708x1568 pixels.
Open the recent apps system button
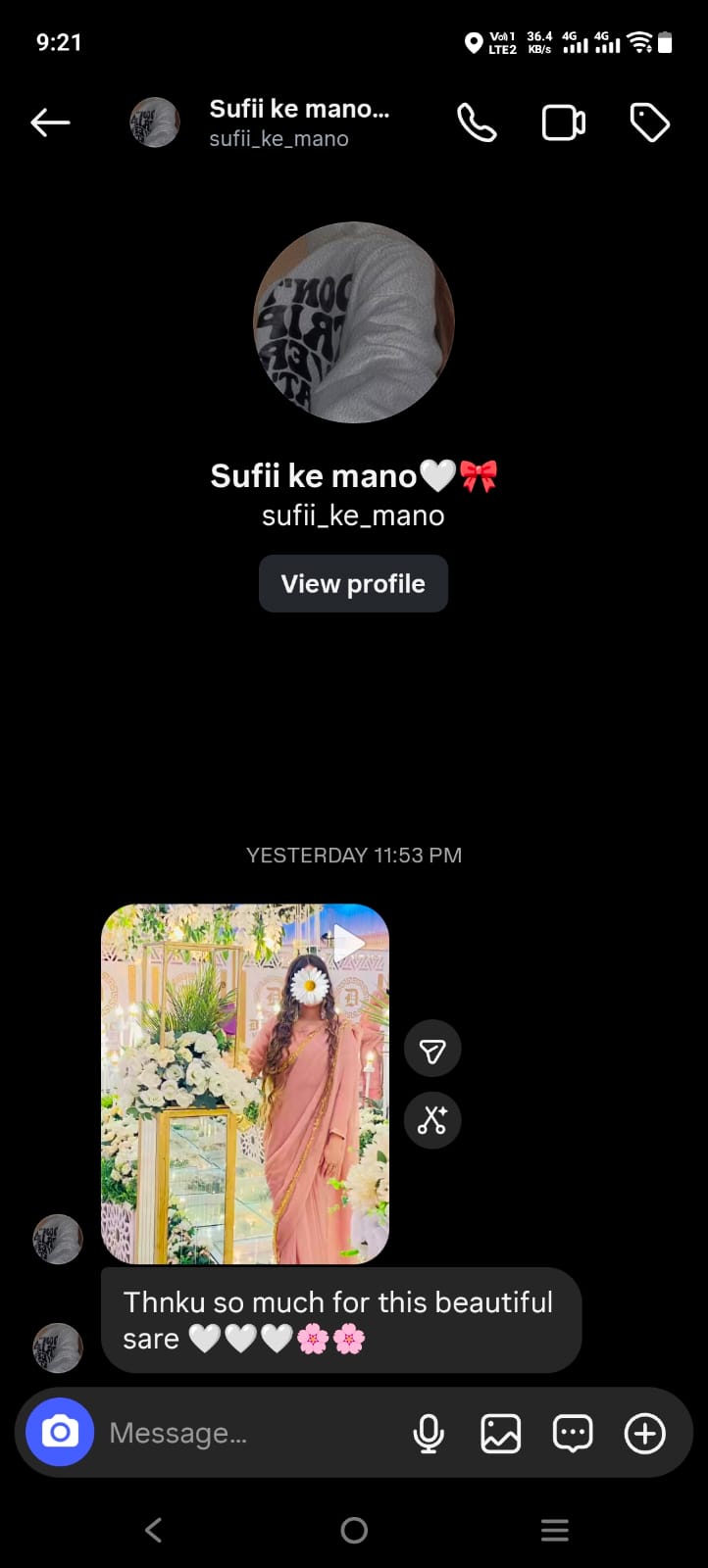click(555, 1530)
